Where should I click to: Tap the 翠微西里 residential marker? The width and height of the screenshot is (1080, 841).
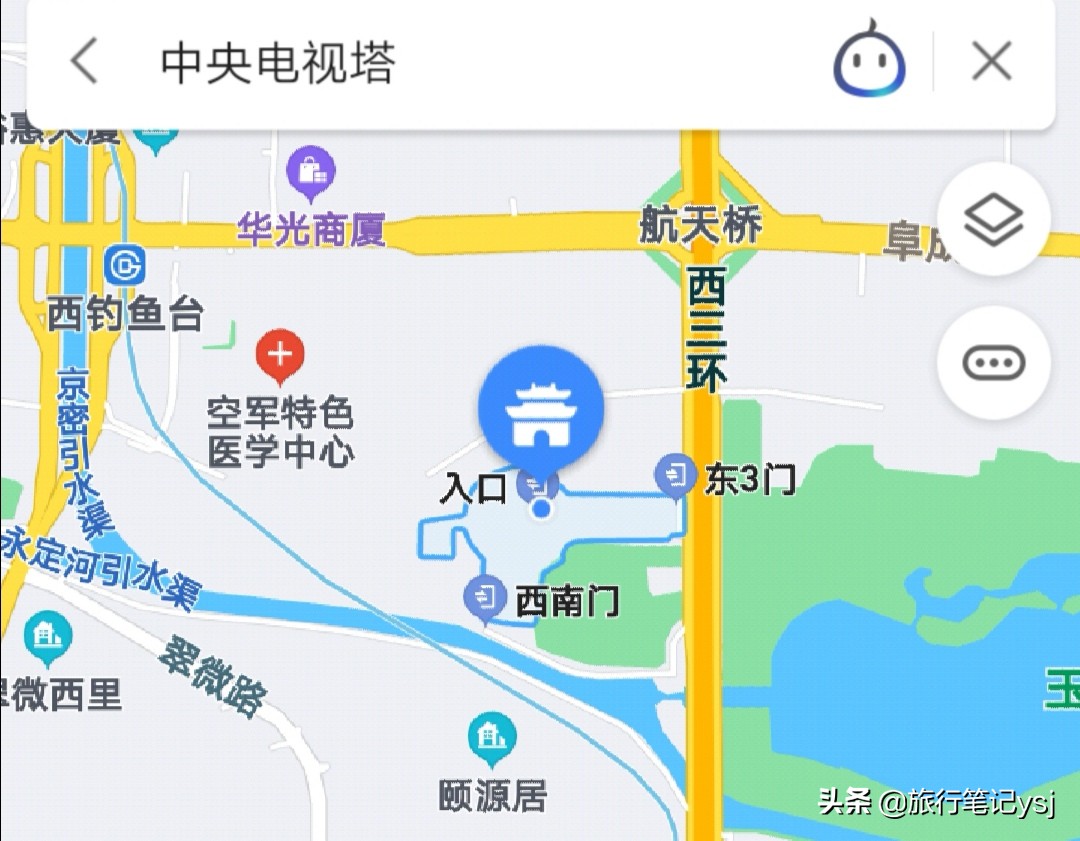point(47,635)
